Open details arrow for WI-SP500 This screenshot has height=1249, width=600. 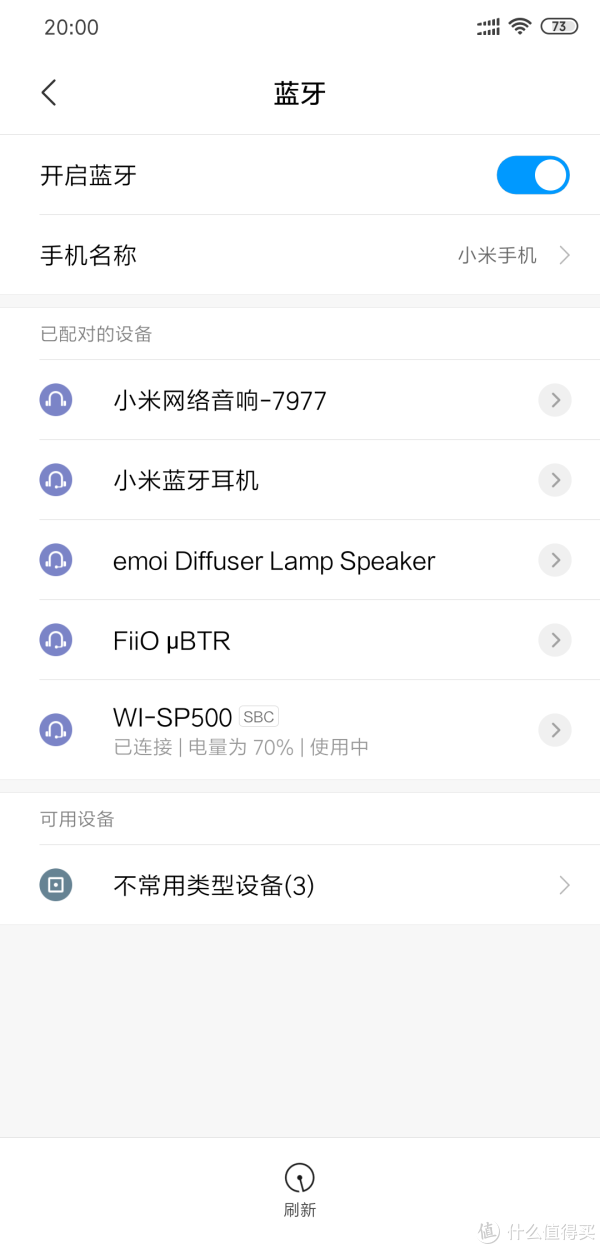(x=555, y=730)
